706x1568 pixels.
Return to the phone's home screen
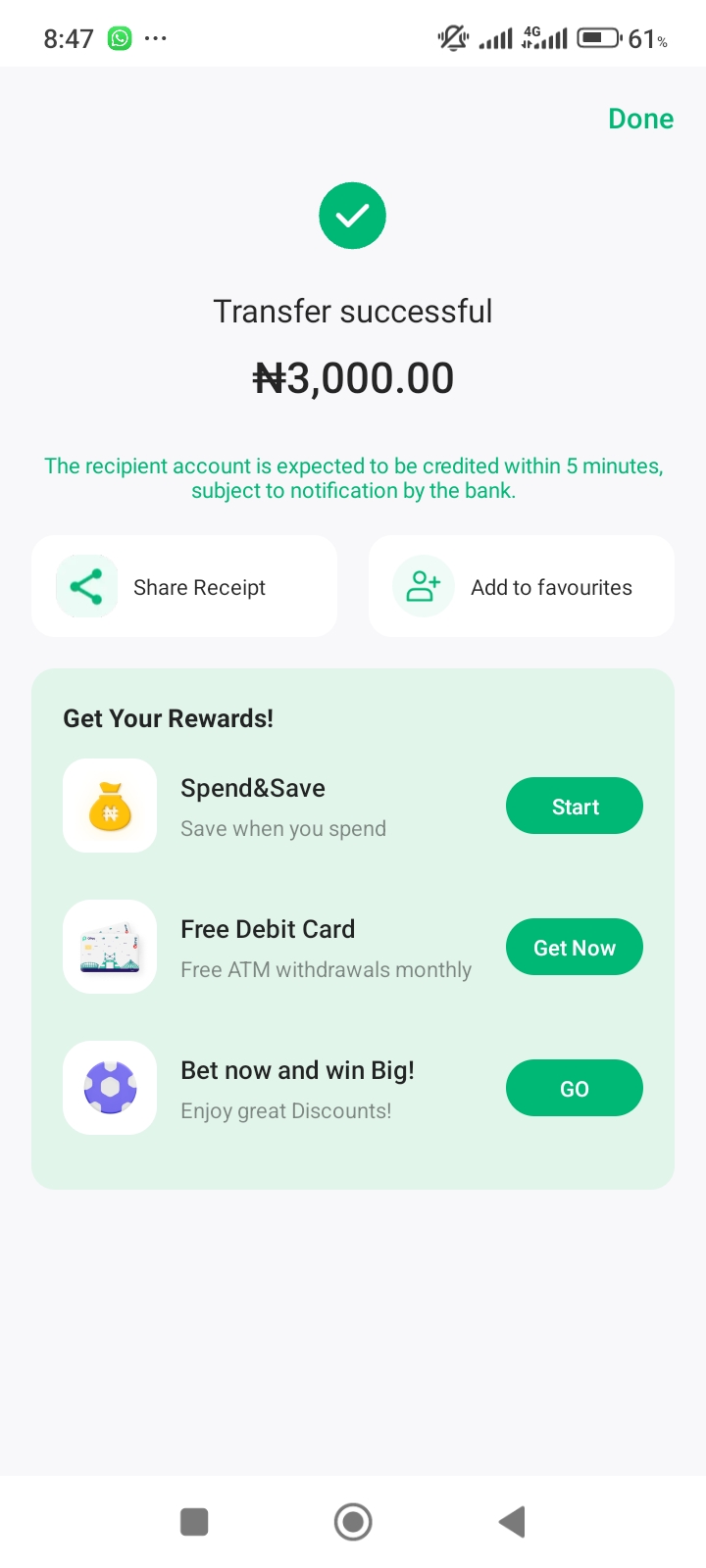(x=353, y=1522)
